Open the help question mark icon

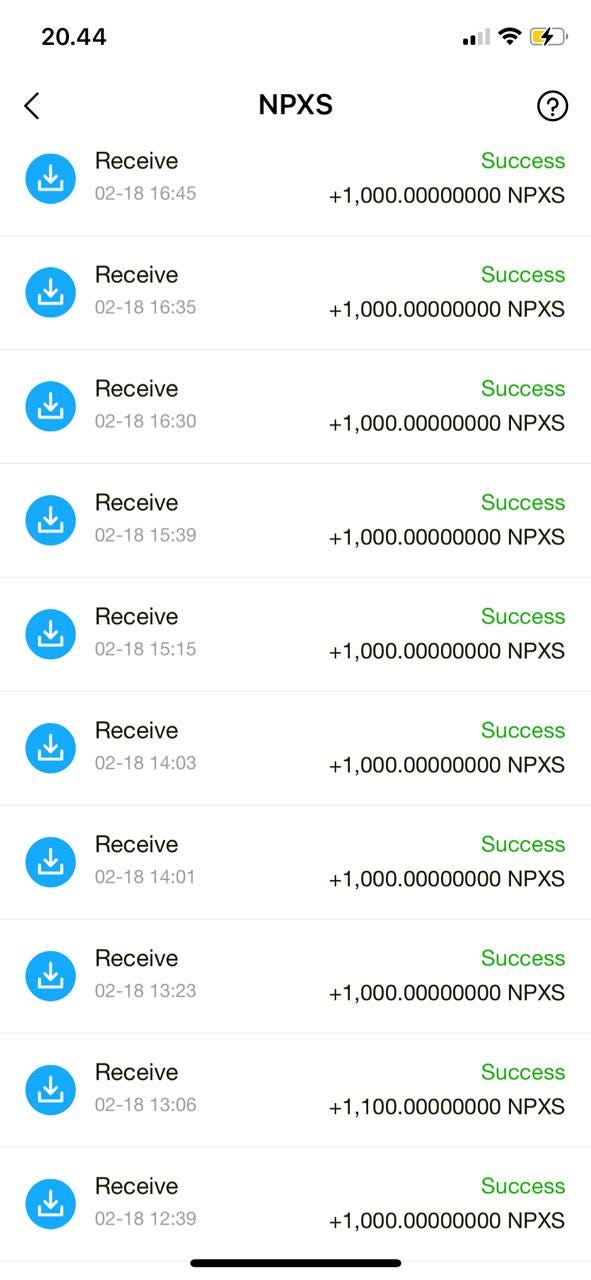553,106
